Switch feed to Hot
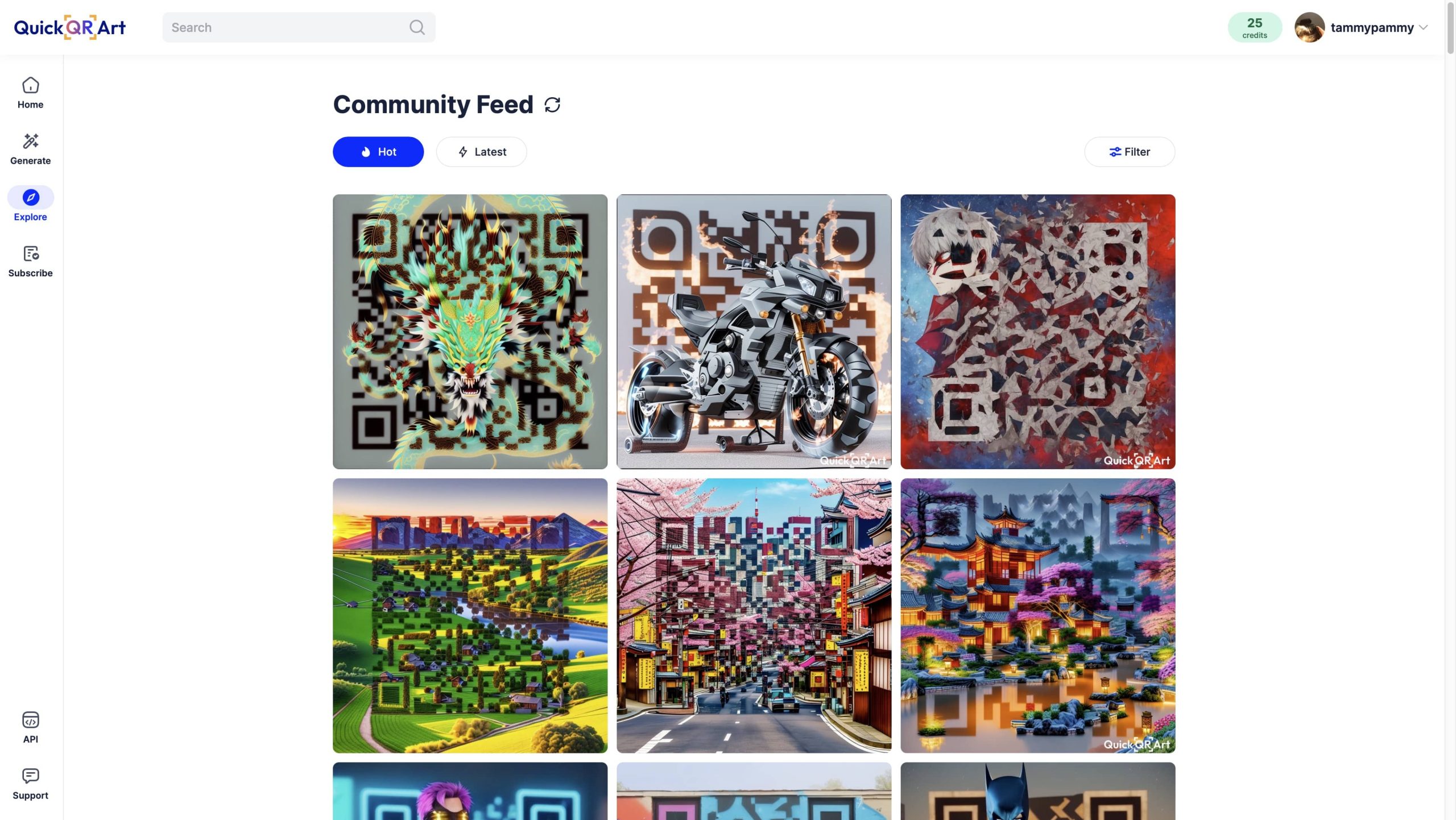Viewport: 1456px width, 820px height. [x=378, y=152]
